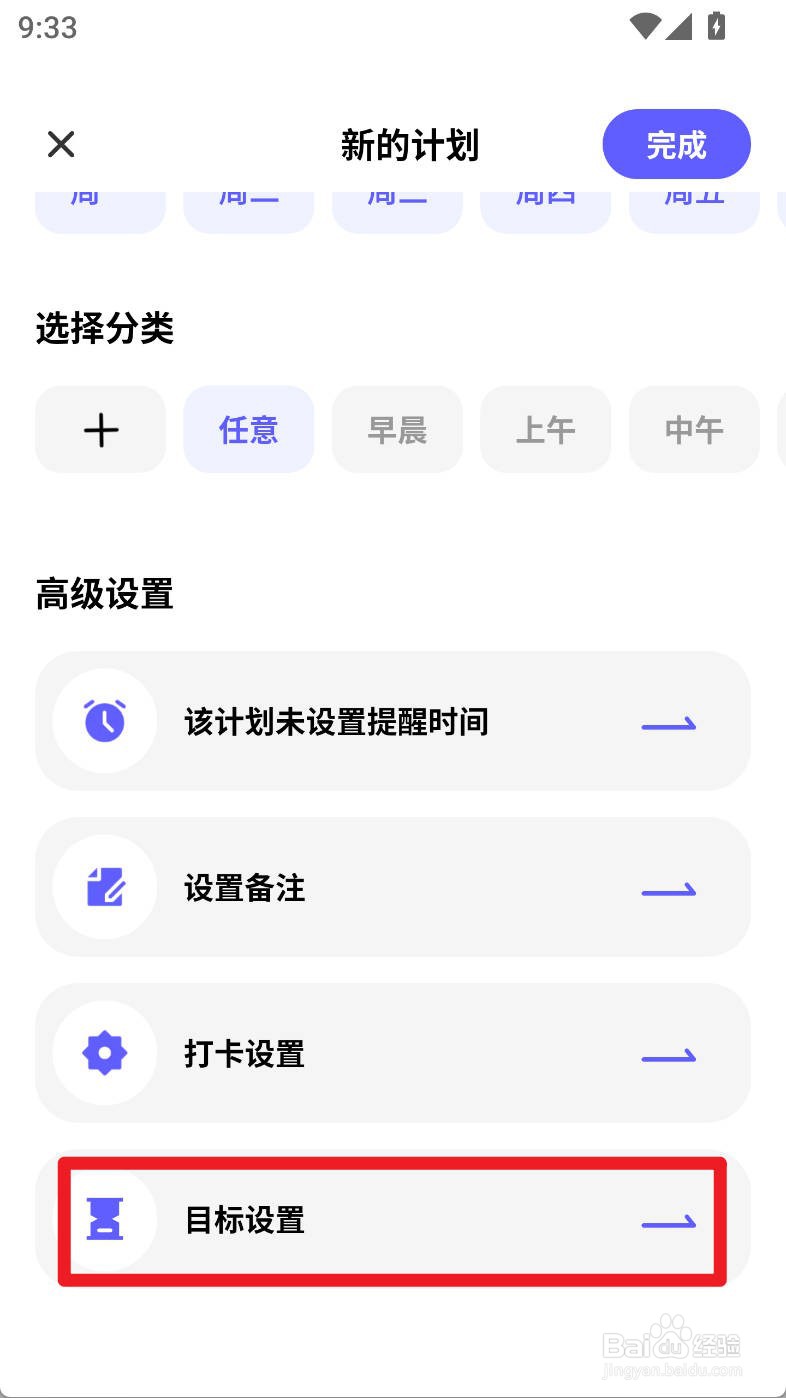This screenshot has height=1398, width=786.
Task: Pick the 上午 category chip
Action: (x=545, y=430)
